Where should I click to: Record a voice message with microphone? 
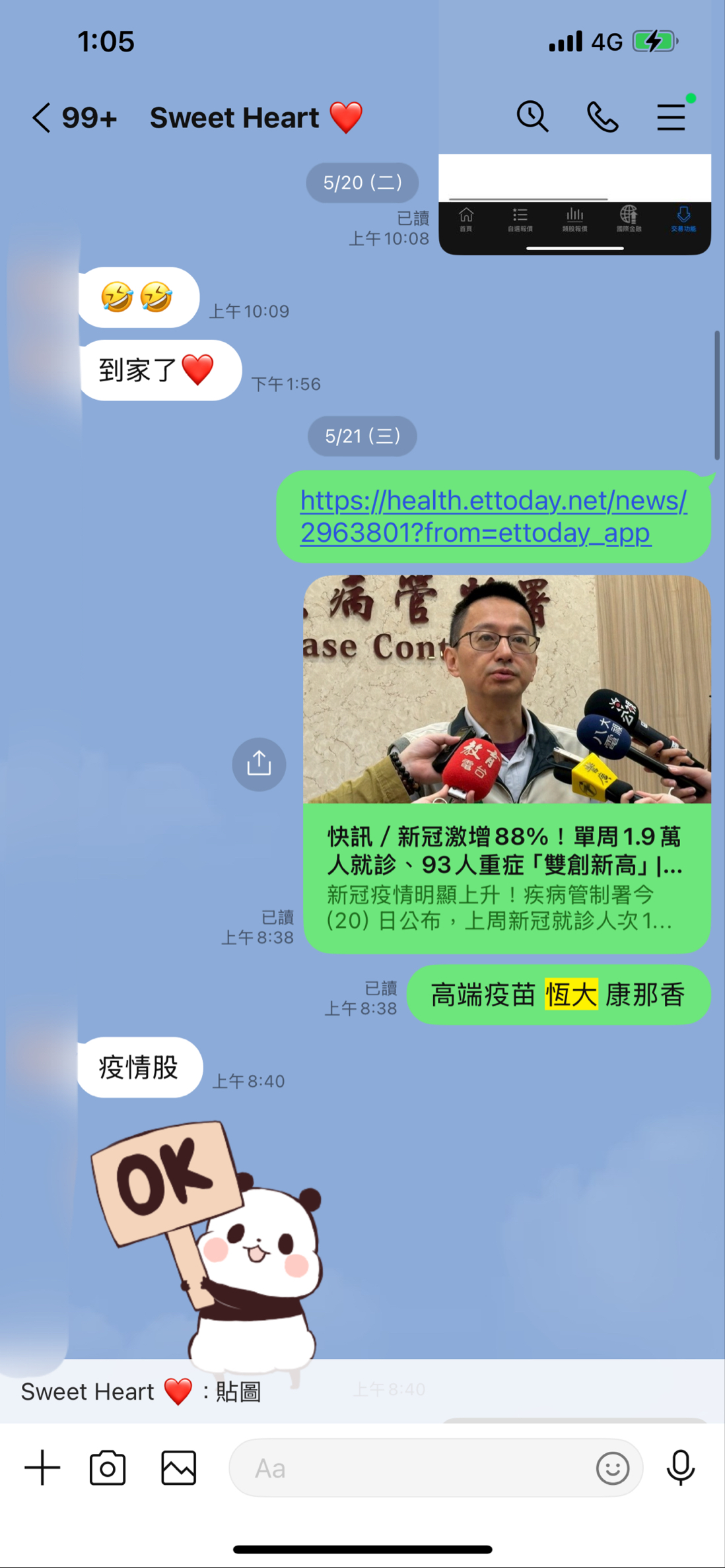click(x=680, y=1468)
